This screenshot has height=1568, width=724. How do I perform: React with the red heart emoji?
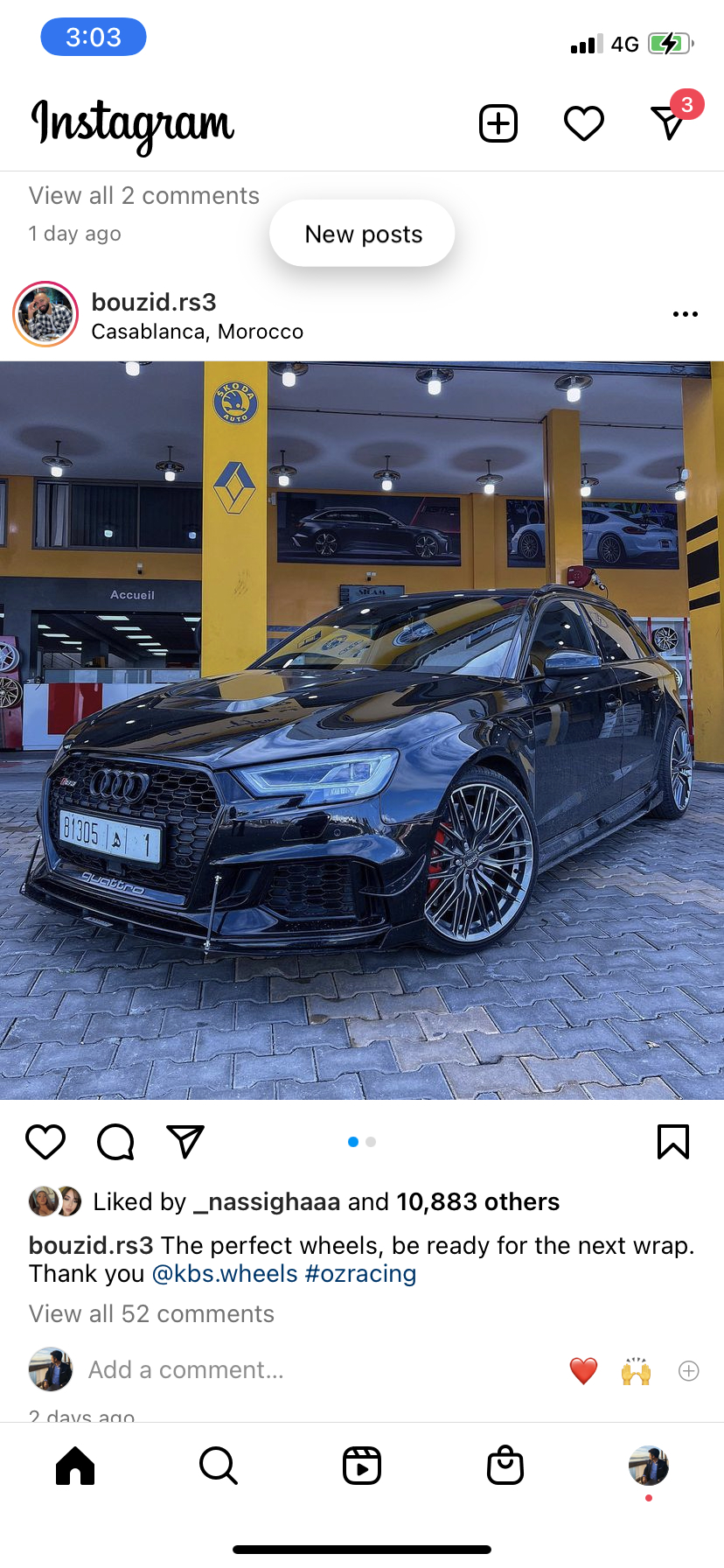(x=583, y=1370)
